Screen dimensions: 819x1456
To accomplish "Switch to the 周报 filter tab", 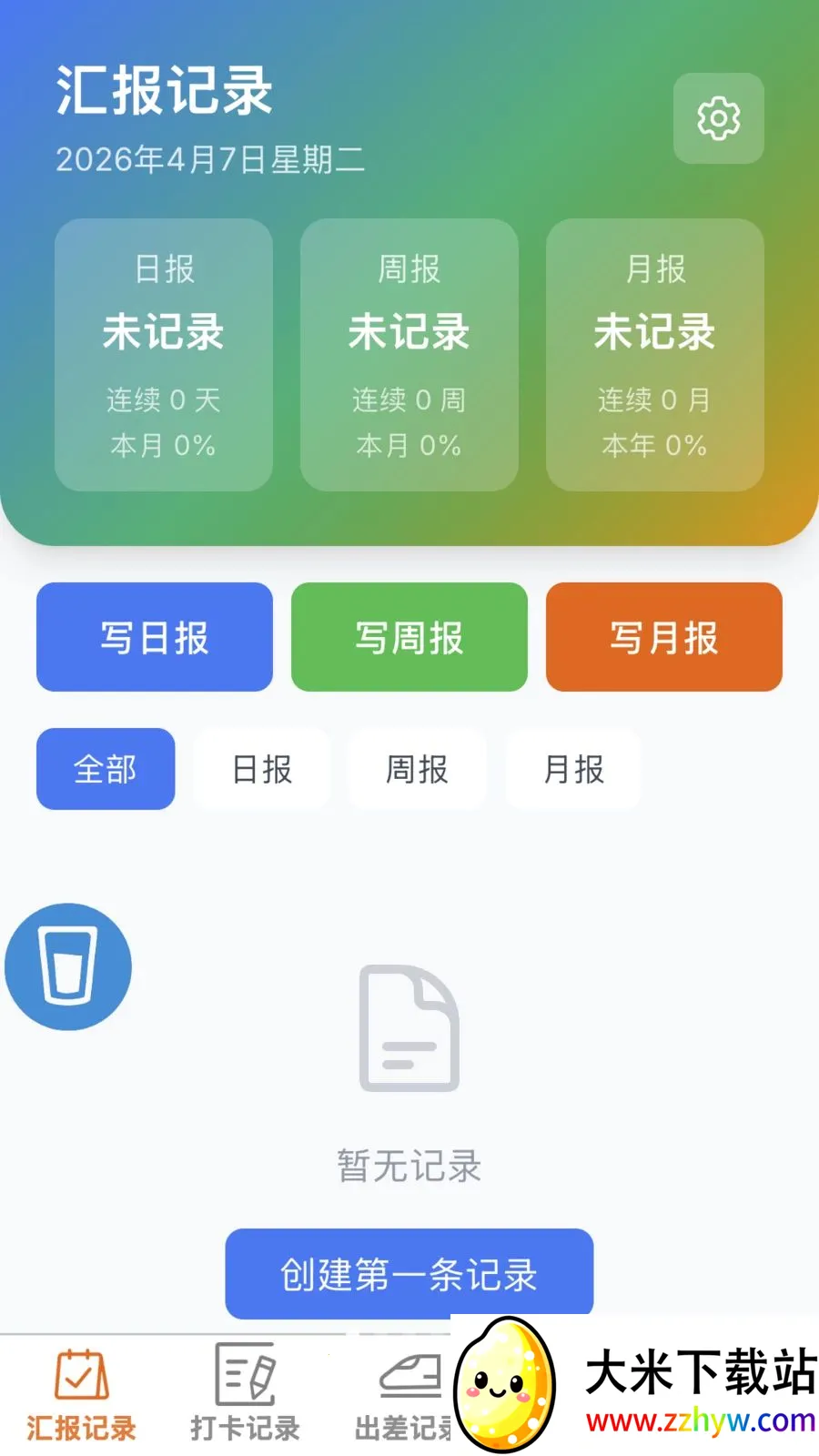I will [417, 769].
